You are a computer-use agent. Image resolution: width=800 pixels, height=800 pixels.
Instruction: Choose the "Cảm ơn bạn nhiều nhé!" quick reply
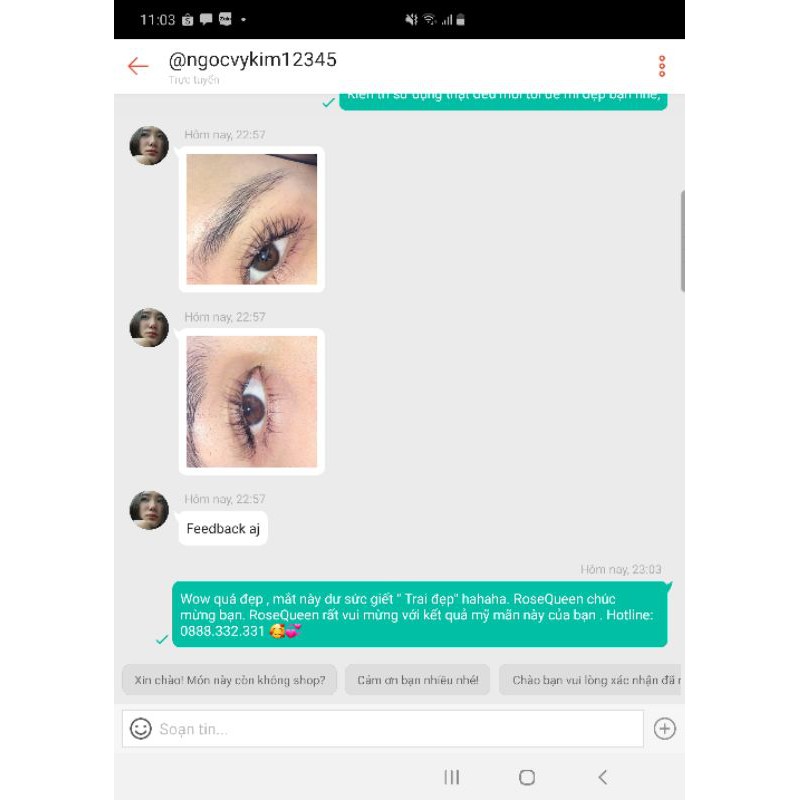(418, 680)
